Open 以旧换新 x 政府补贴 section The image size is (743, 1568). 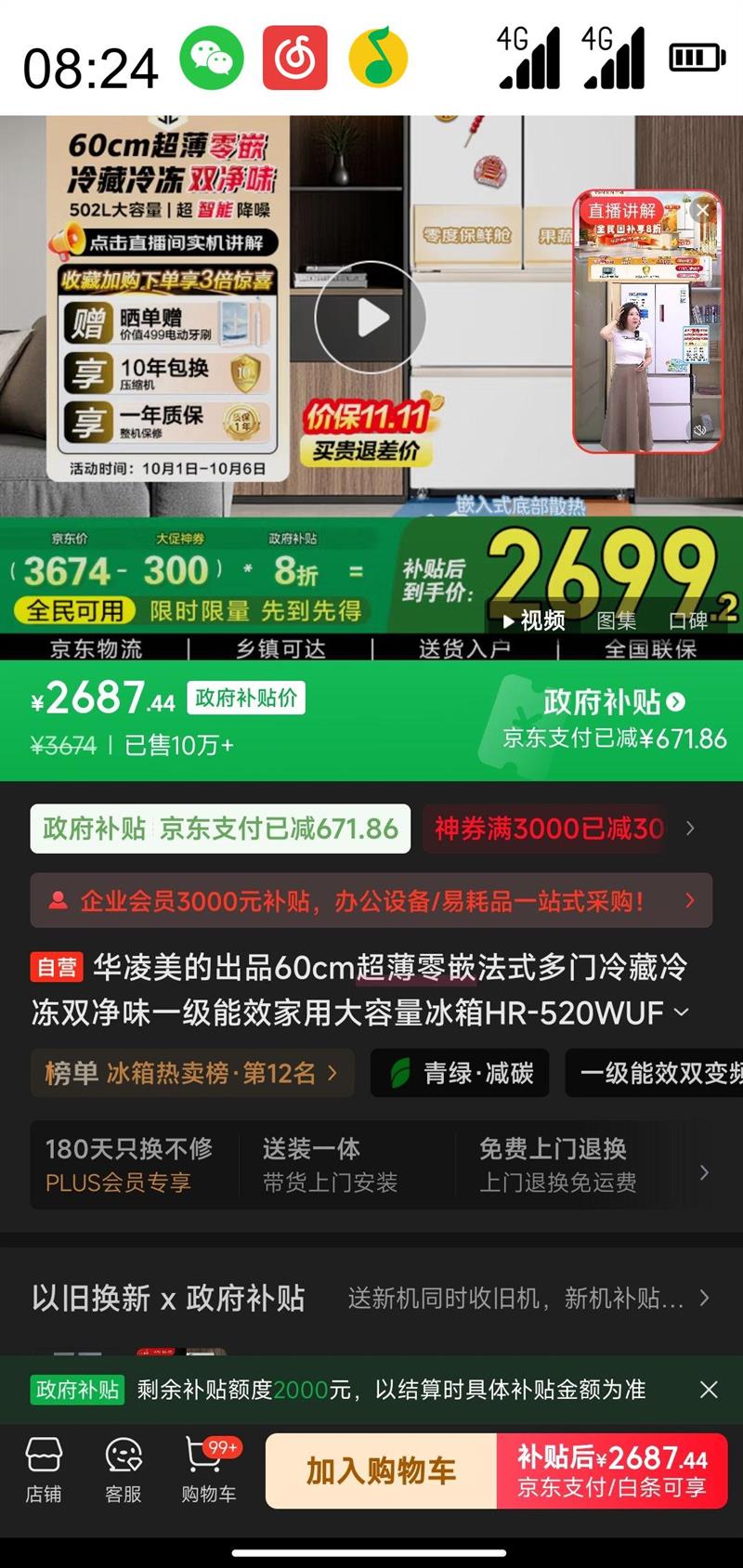[x=371, y=1298]
